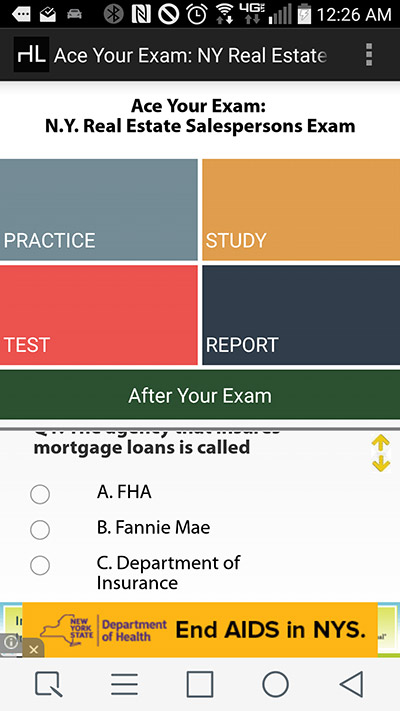The image size is (400, 711).
Task: Pick answer C. Department of Insurance
Action: (x=40, y=565)
